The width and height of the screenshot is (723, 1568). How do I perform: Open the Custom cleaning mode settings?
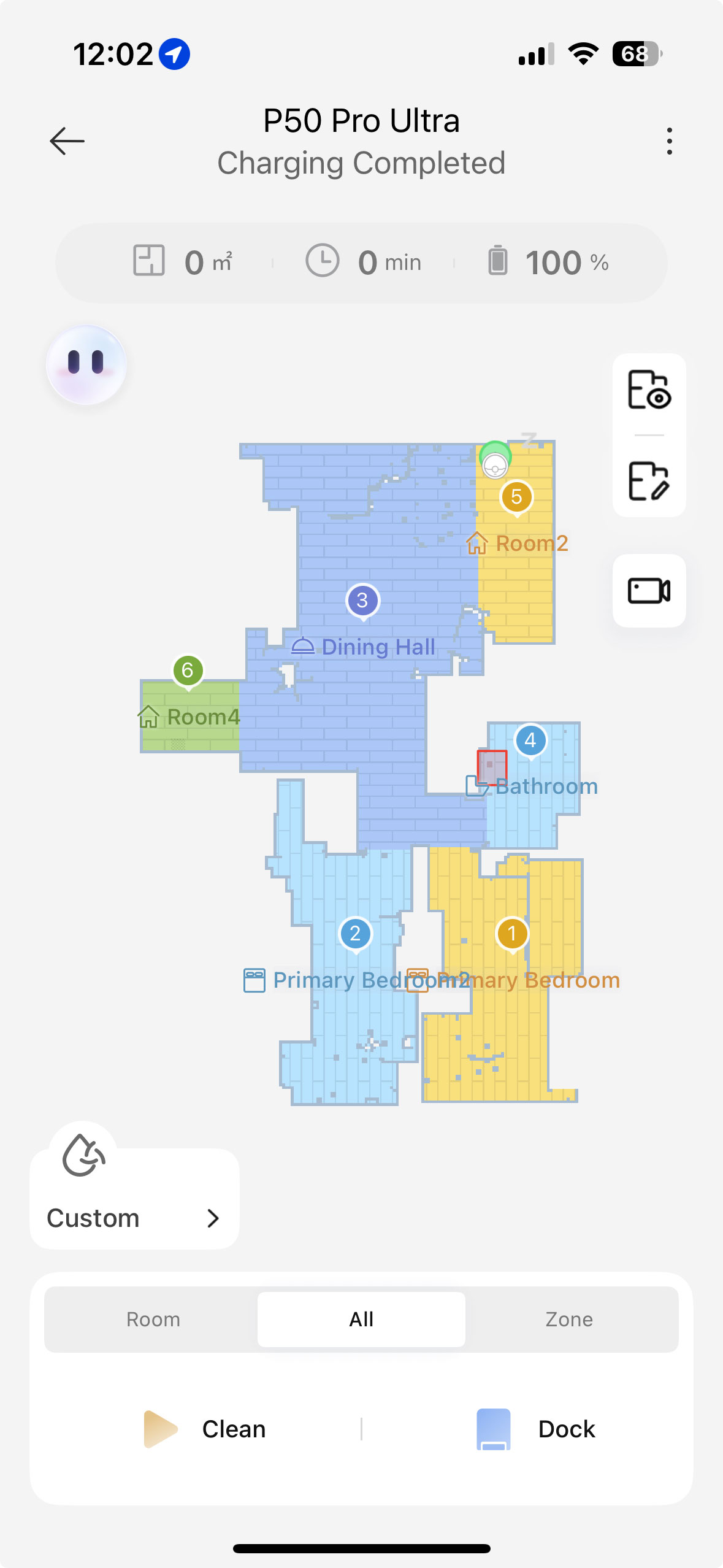pos(134,1217)
